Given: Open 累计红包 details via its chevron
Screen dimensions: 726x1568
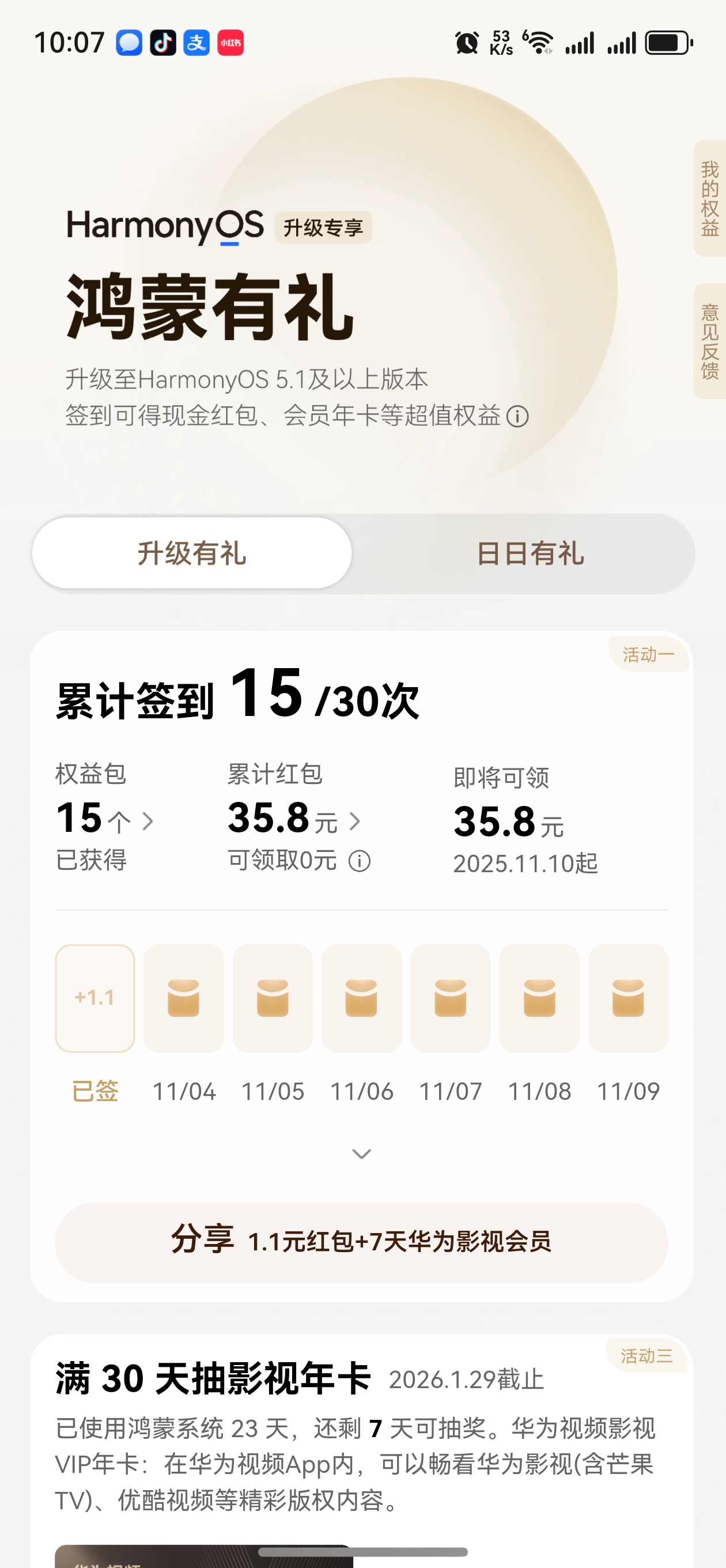Looking at the screenshot, I should (x=357, y=821).
